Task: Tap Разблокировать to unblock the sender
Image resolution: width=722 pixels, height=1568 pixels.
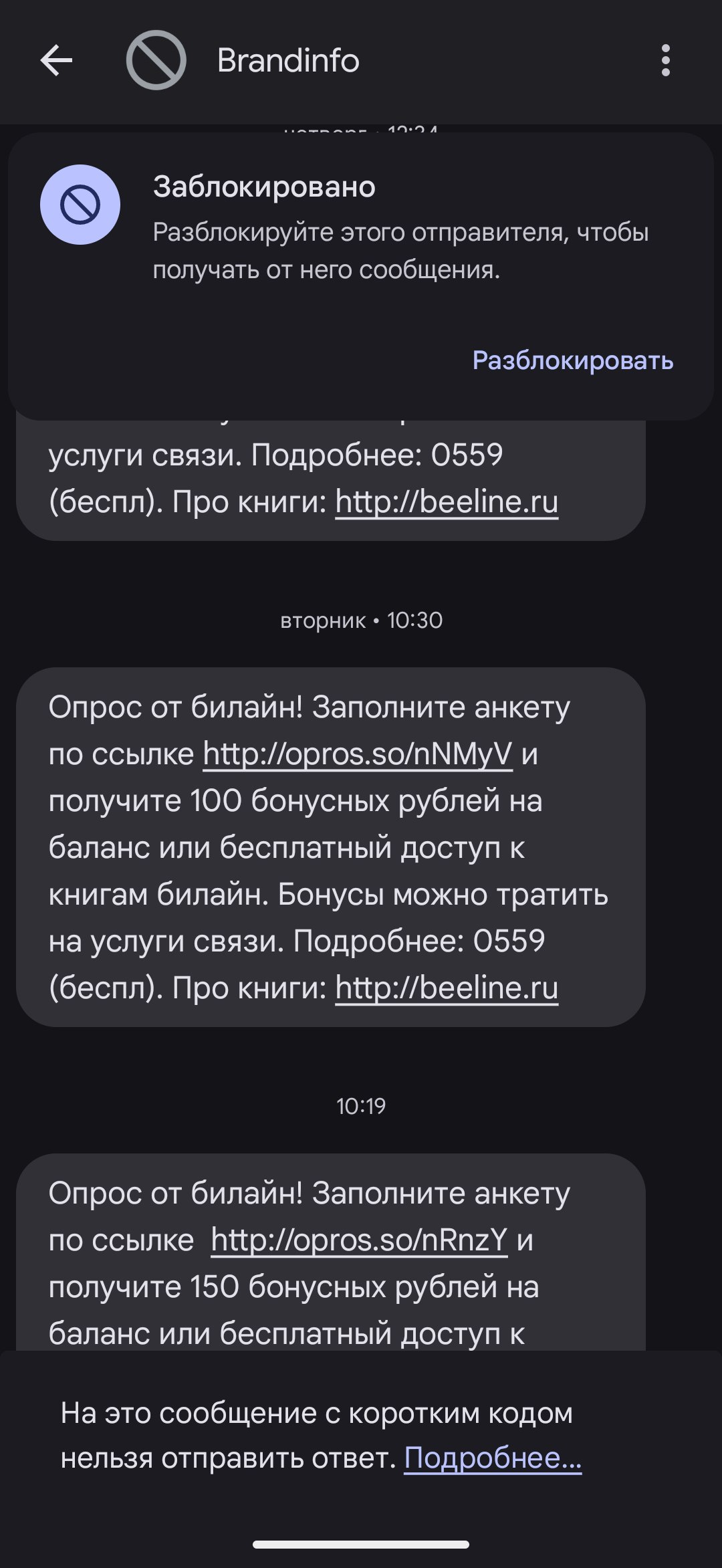Action: pos(572,360)
